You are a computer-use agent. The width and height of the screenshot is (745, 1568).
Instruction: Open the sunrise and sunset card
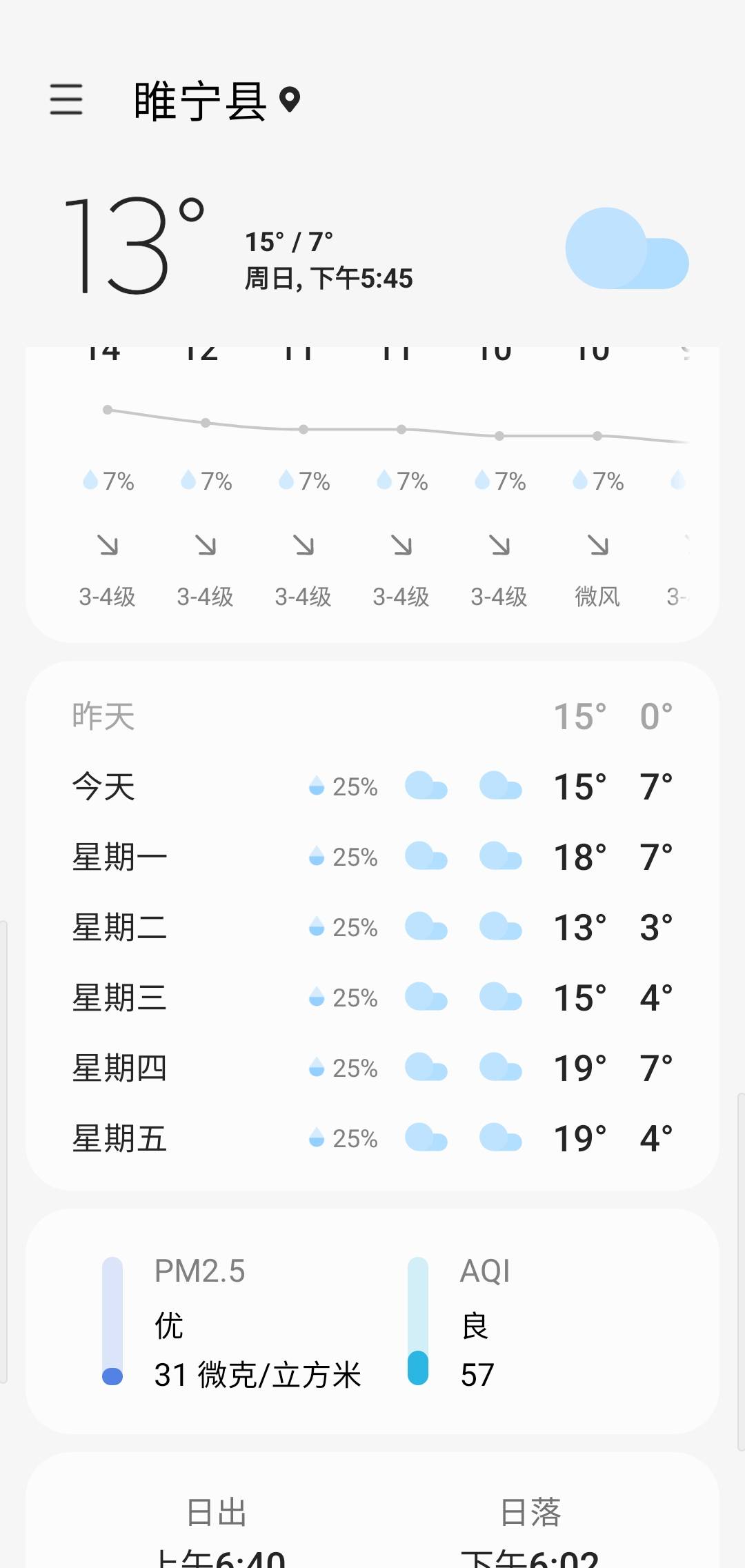pyautogui.click(x=372, y=1510)
